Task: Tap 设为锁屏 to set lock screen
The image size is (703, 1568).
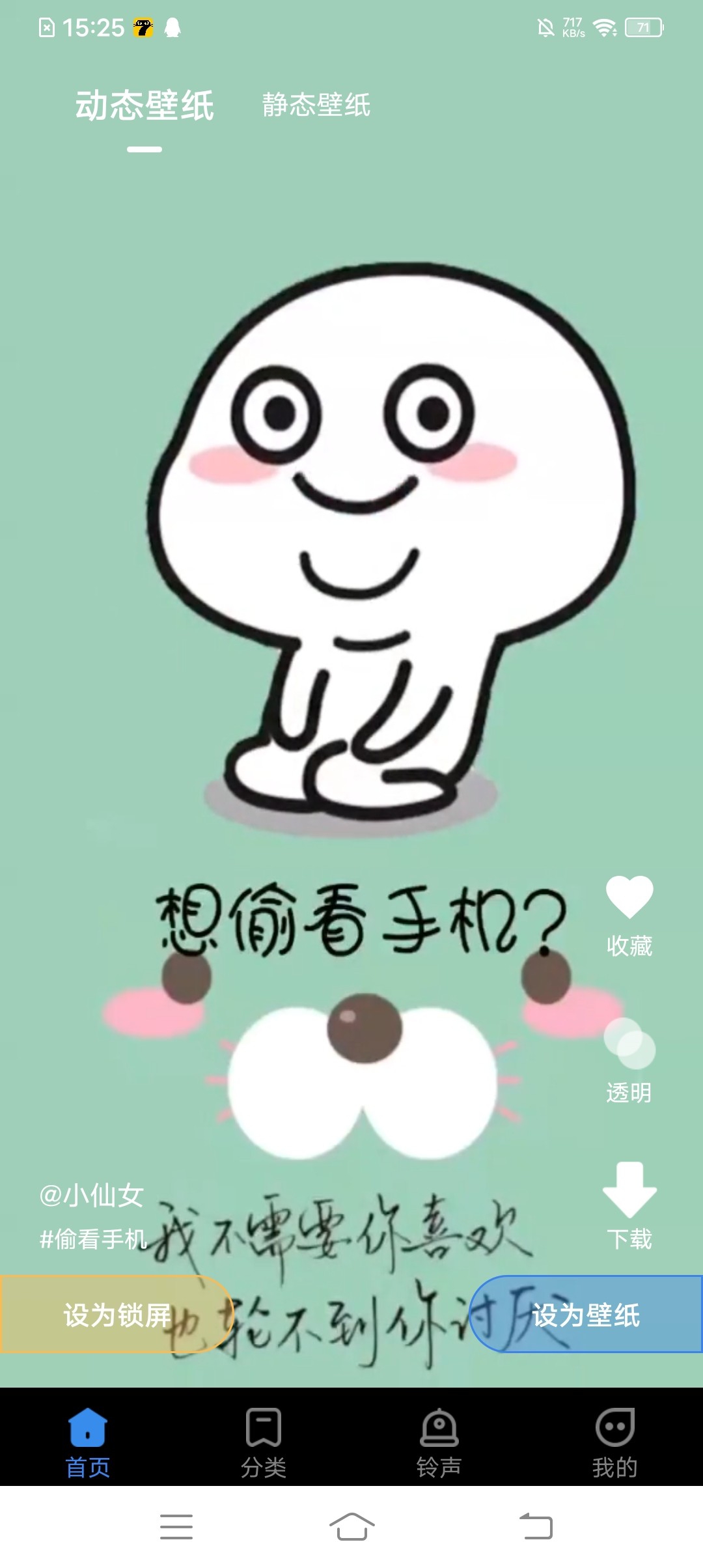Action: (116, 1314)
